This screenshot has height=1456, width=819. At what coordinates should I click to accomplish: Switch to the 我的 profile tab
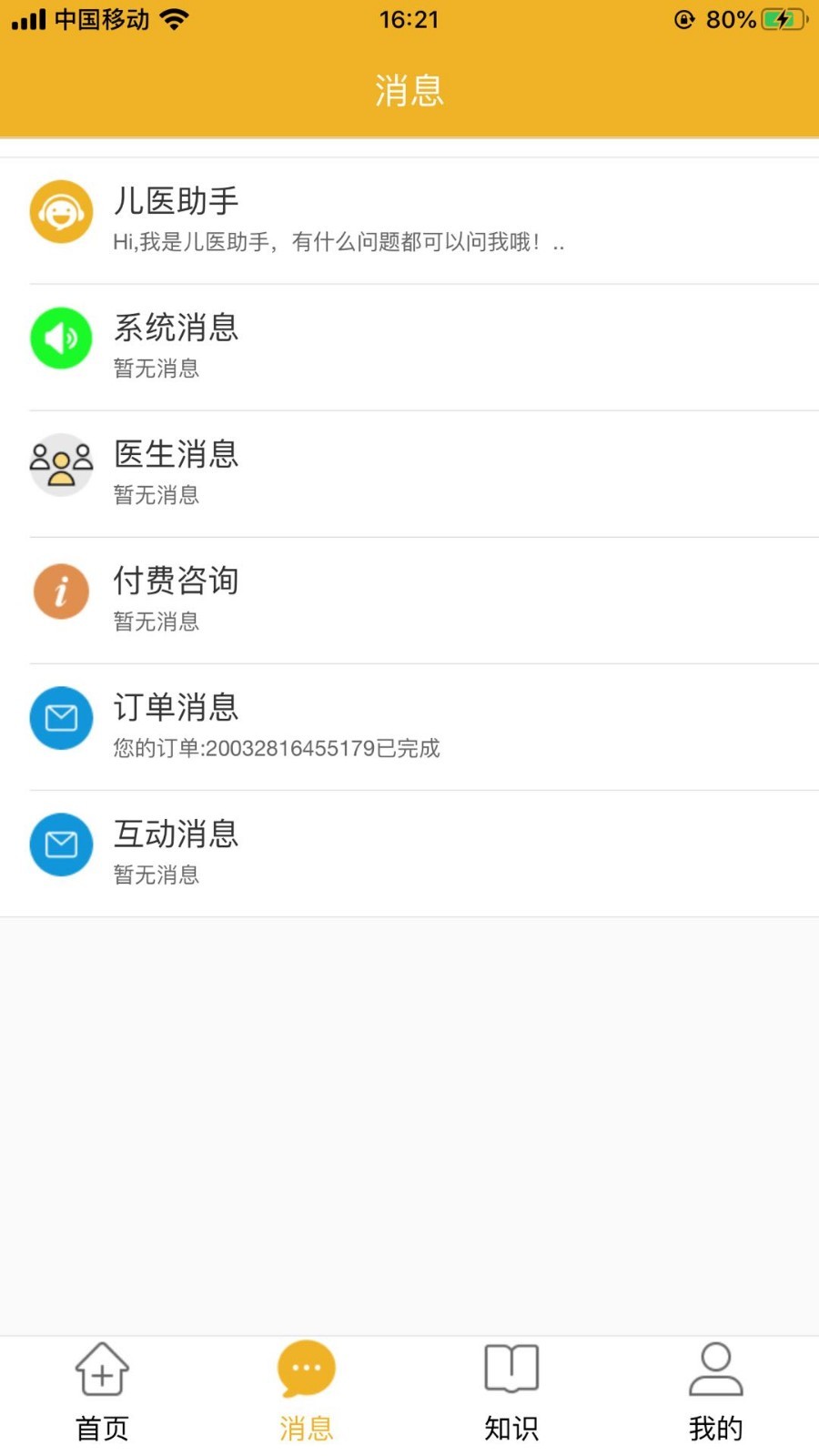(x=716, y=1392)
